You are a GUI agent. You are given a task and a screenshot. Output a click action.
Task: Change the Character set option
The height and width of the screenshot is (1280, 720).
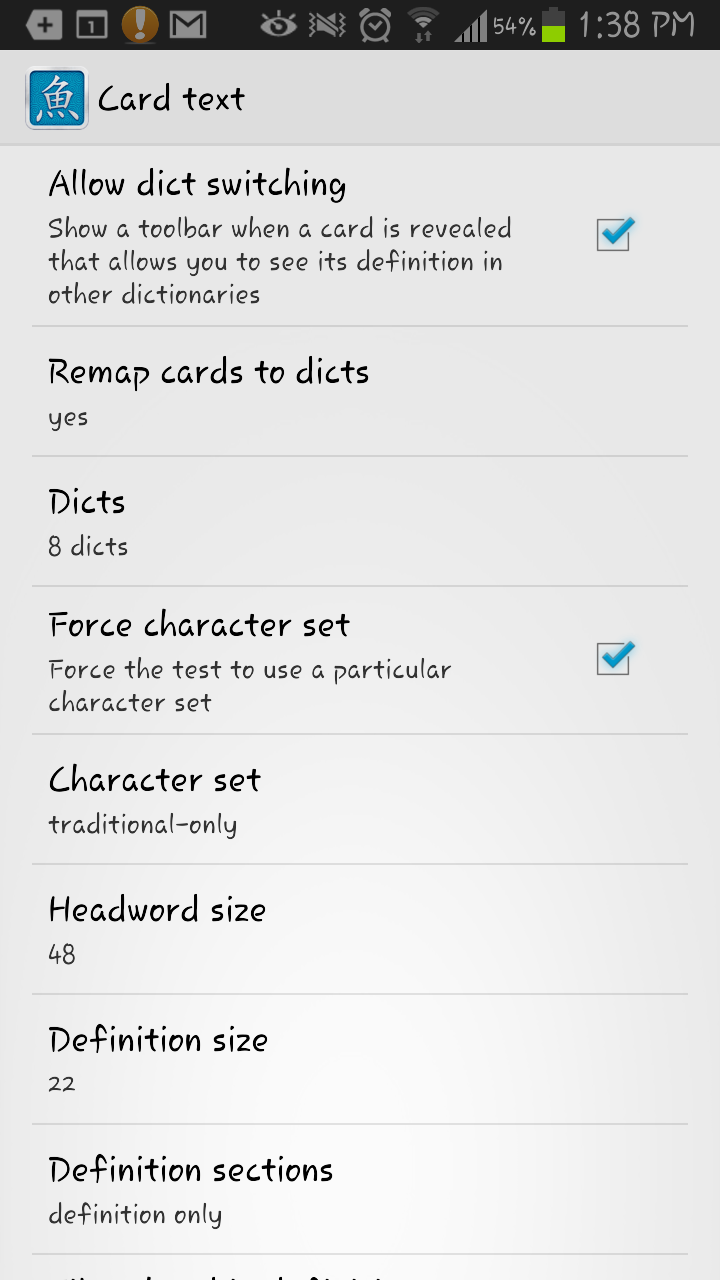click(x=360, y=800)
